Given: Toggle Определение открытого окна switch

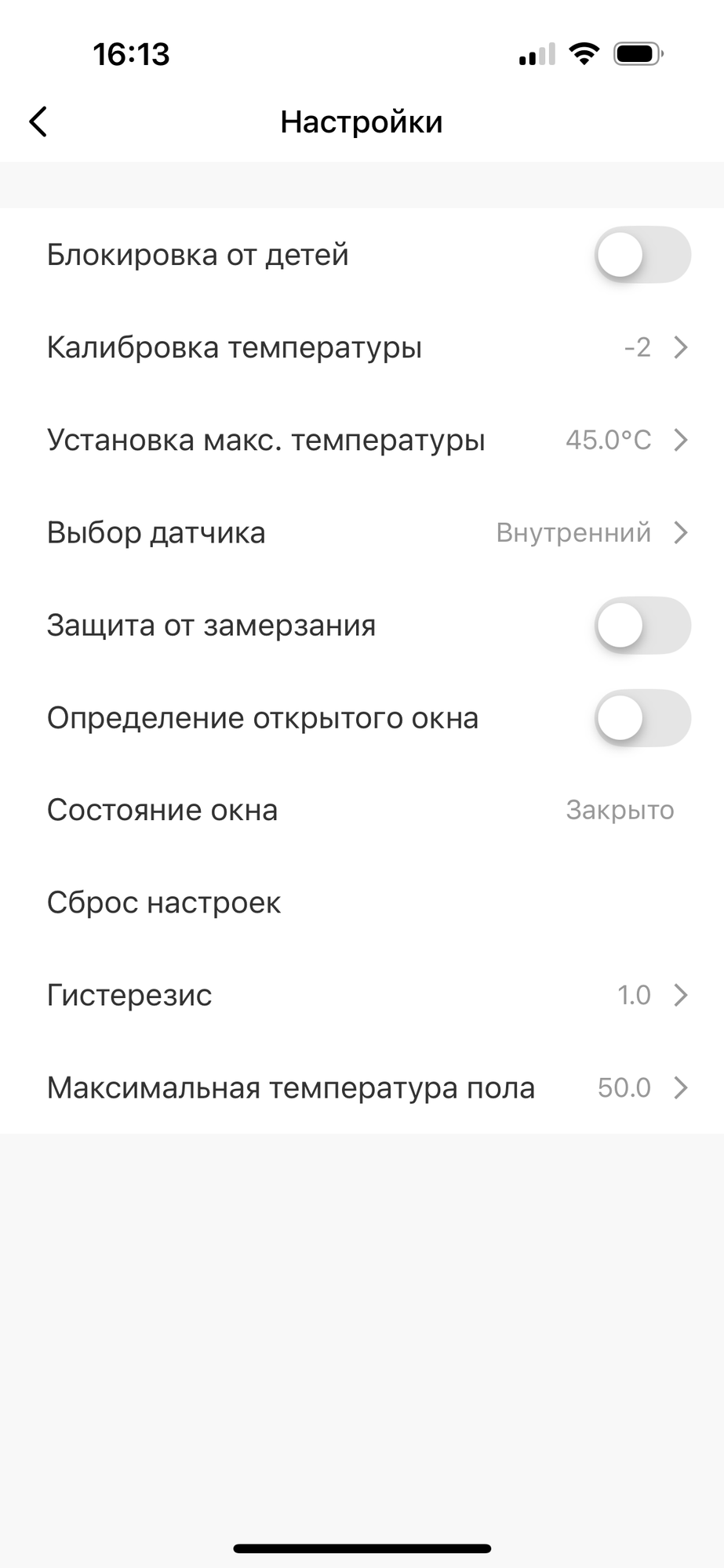Looking at the screenshot, I should click(x=642, y=718).
